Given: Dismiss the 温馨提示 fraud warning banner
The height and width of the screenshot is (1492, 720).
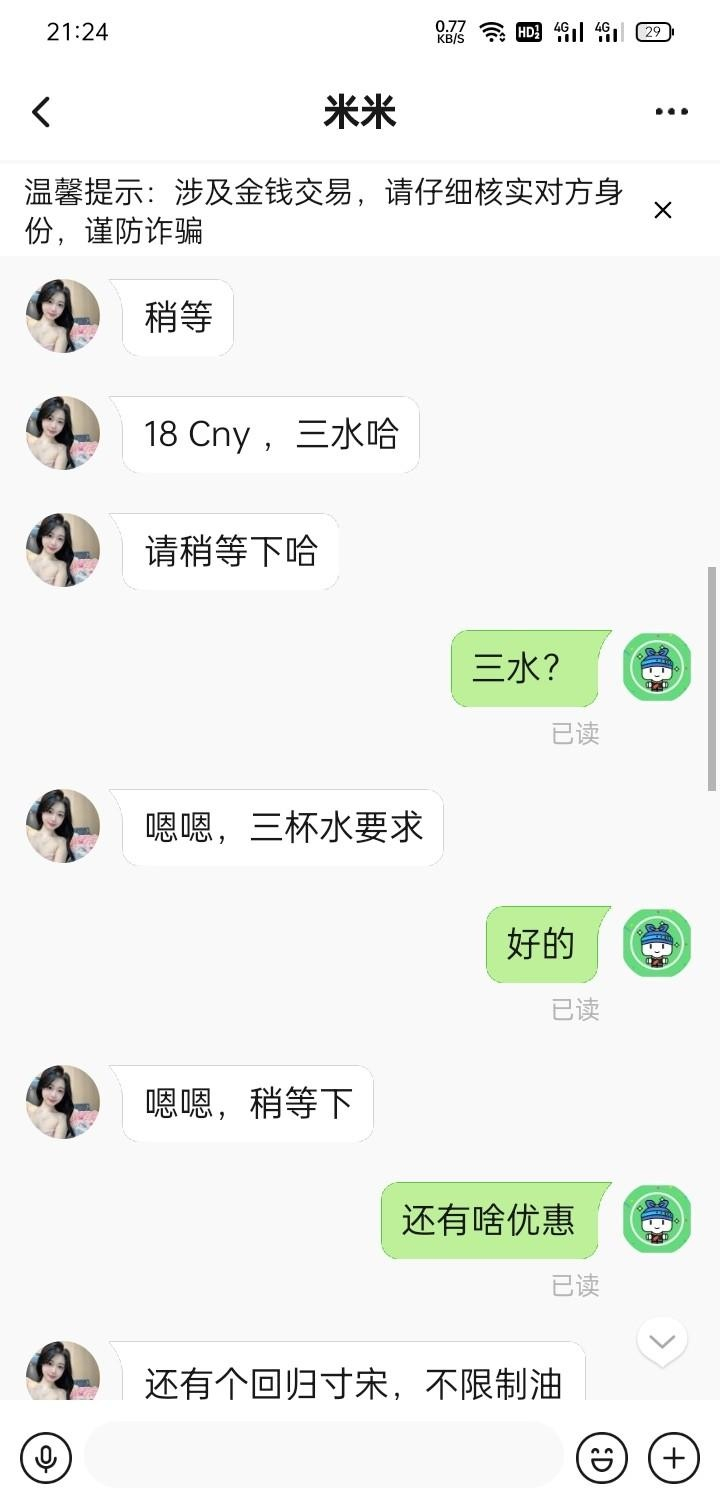Looking at the screenshot, I should coord(662,210).
